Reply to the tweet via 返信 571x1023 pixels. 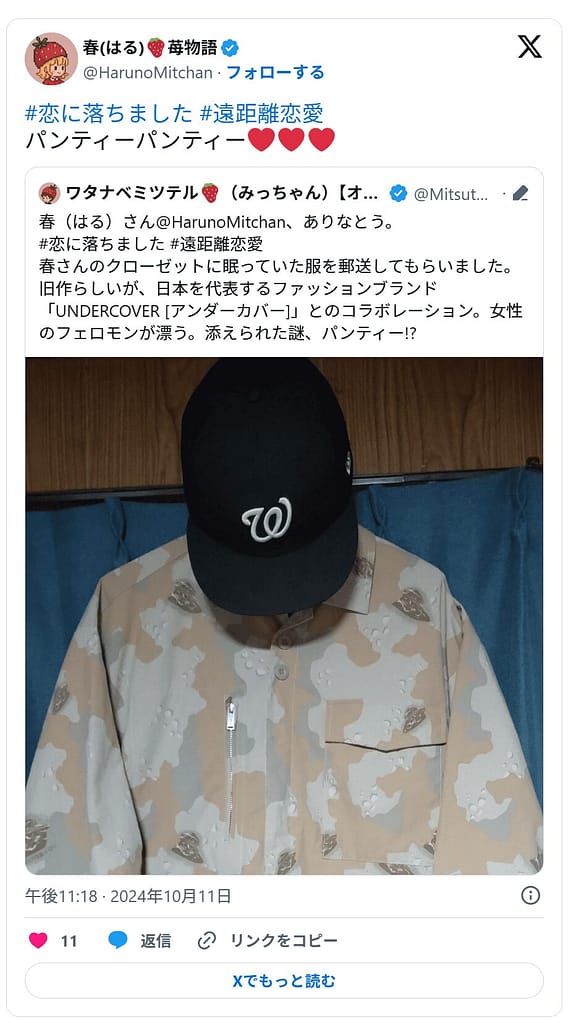point(140,940)
